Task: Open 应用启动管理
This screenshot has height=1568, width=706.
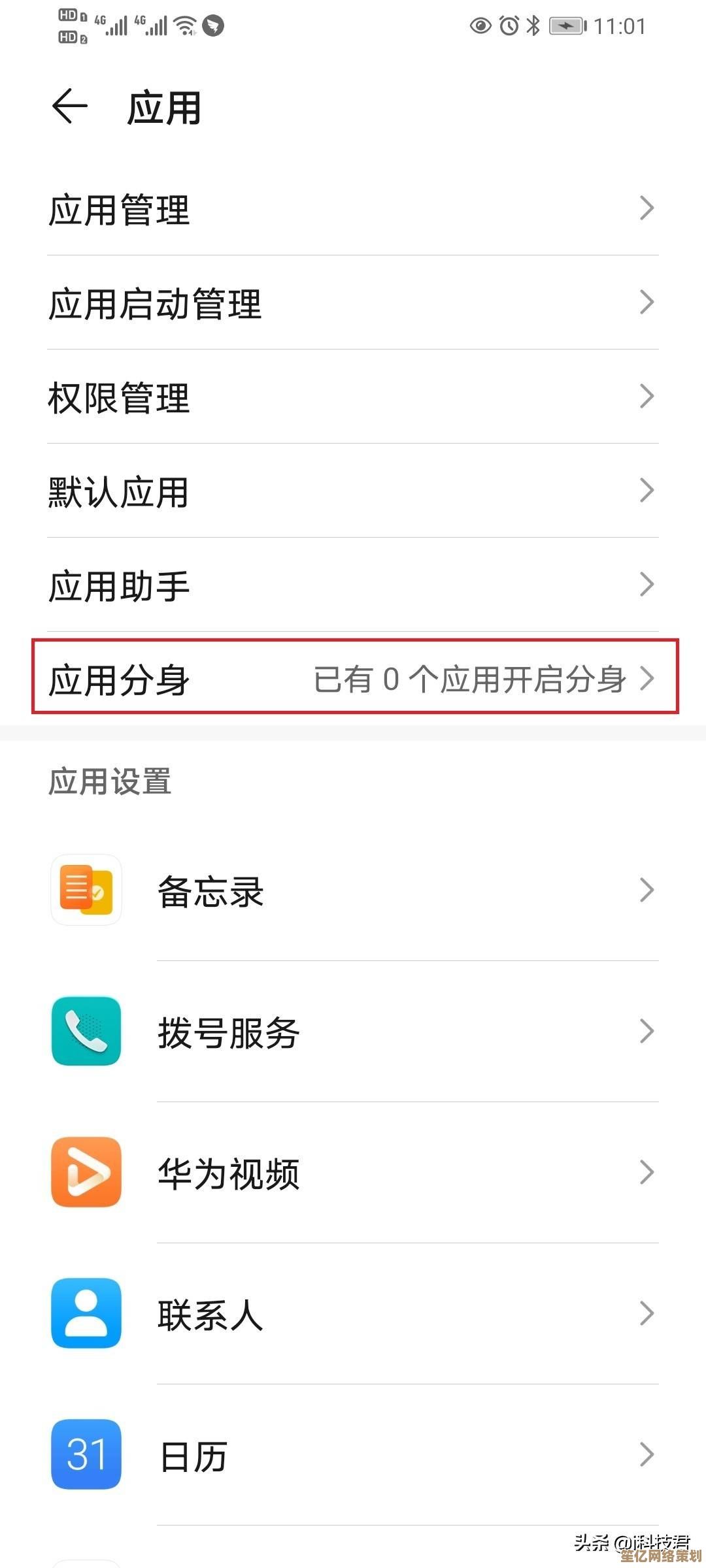Action: [353, 304]
